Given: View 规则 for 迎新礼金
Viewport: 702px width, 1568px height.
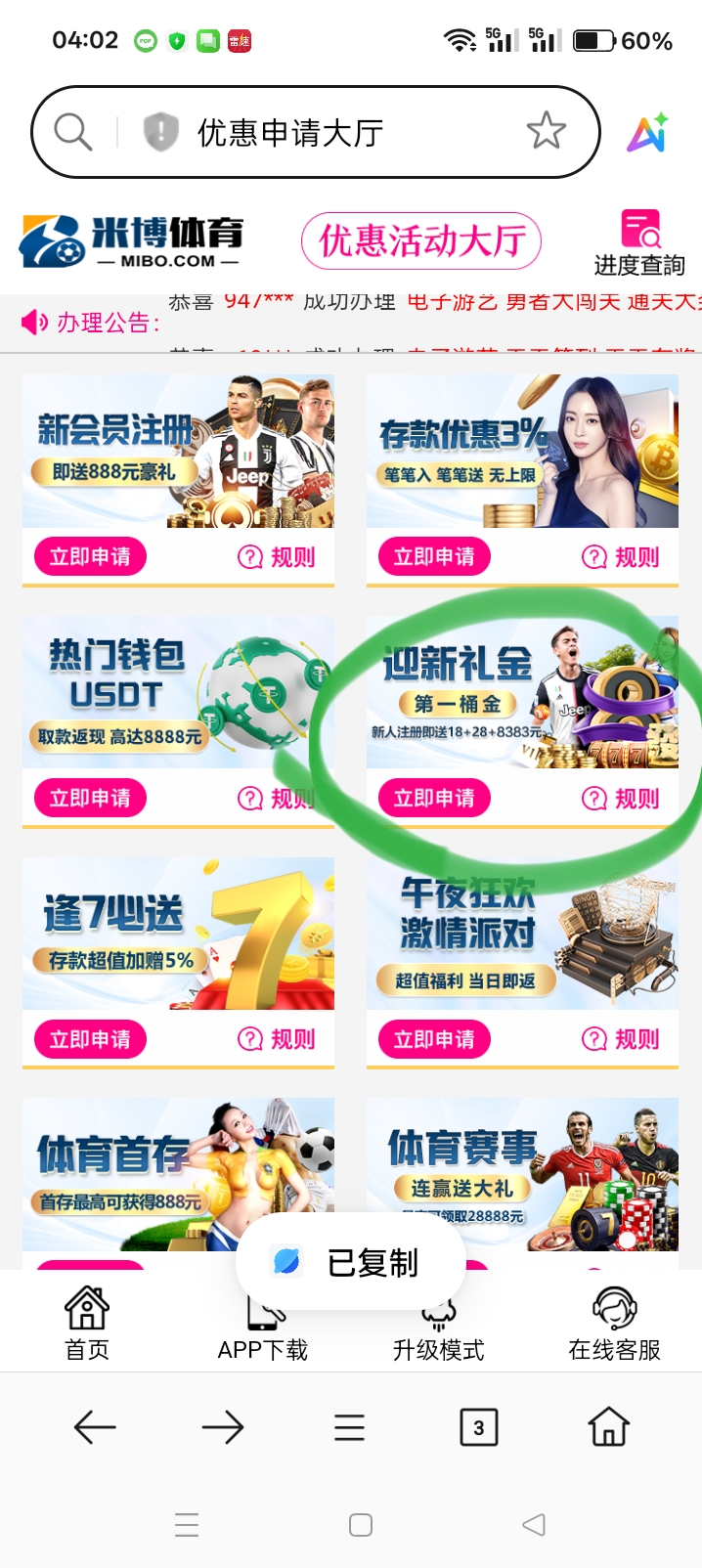Looking at the screenshot, I should point(621,799).
